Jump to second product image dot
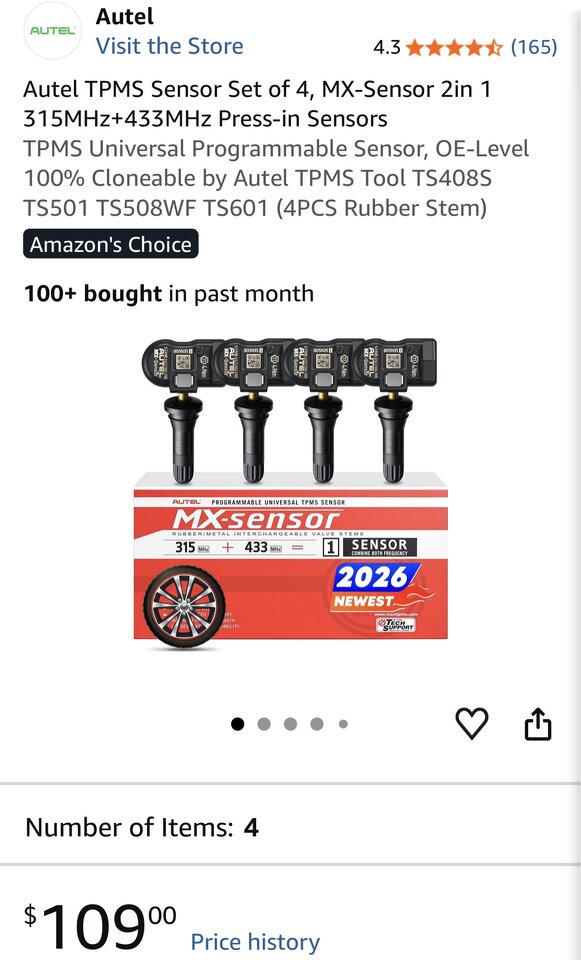The width and height of the screenshot is (581, 960). [x=264, y=724]
